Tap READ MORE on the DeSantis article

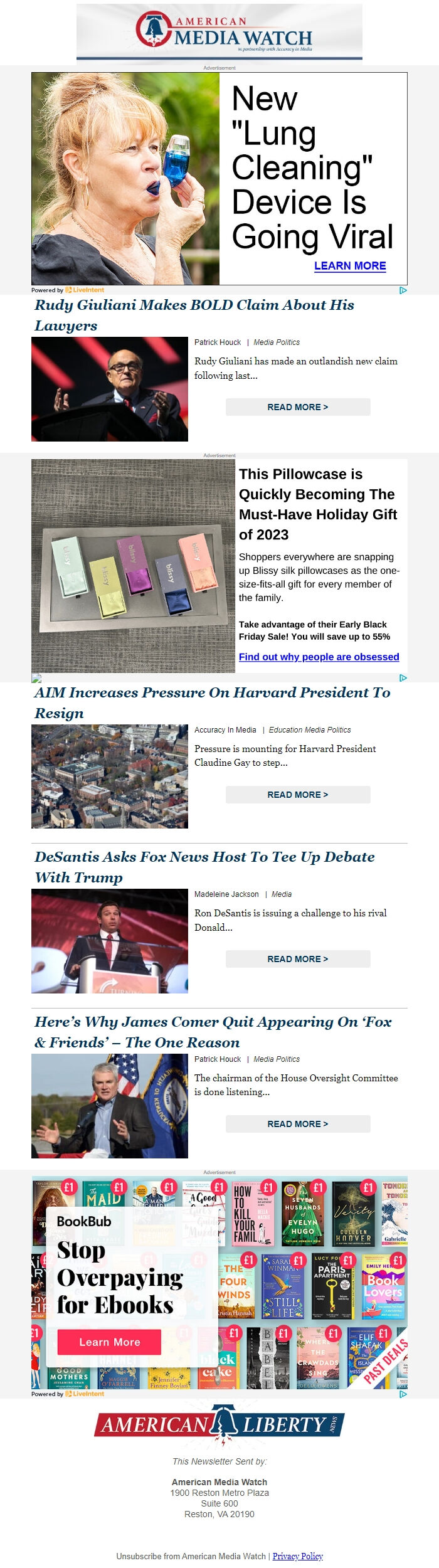(x=298, y=959)
